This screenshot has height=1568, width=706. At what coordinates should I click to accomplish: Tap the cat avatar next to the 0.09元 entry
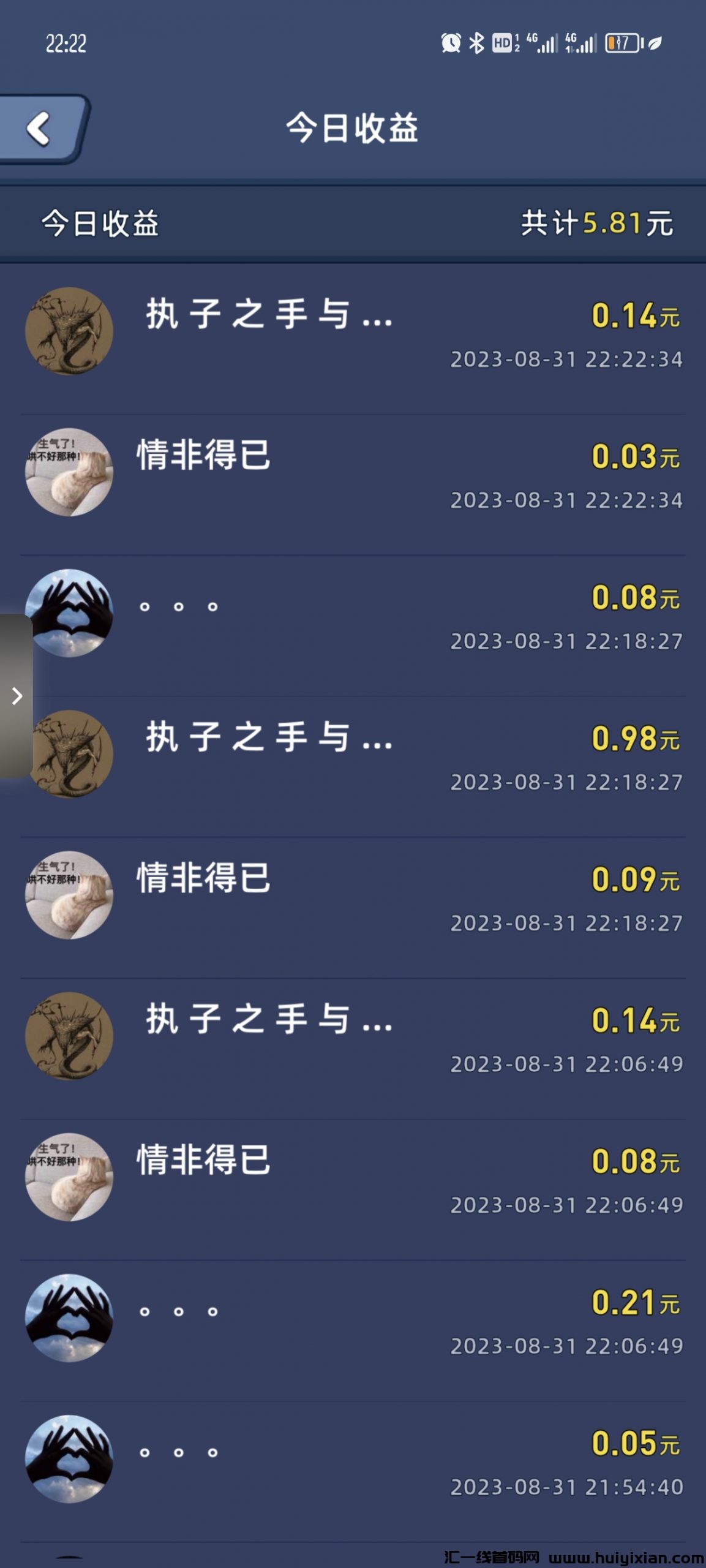coord(69,894)
